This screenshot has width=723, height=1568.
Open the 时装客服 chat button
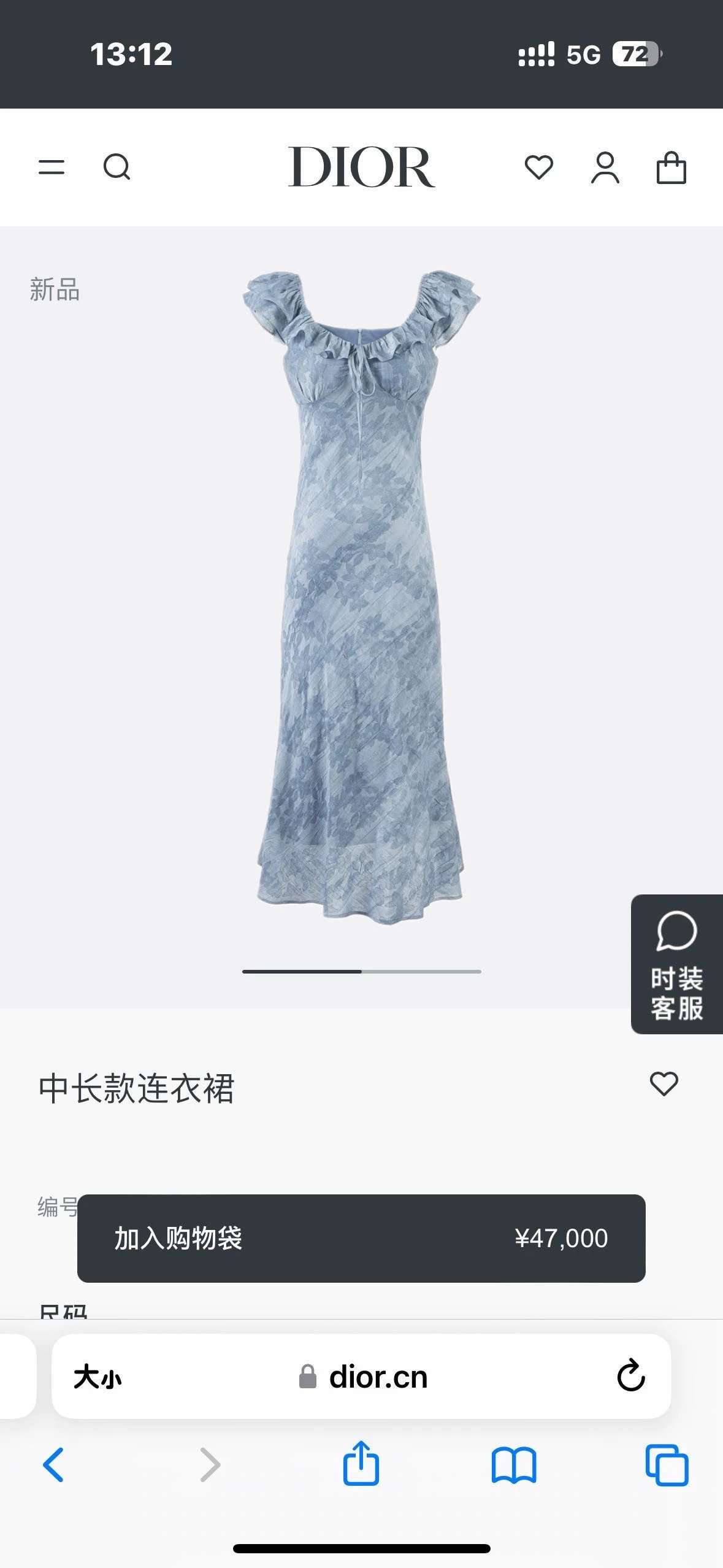[x=676, y=964]
